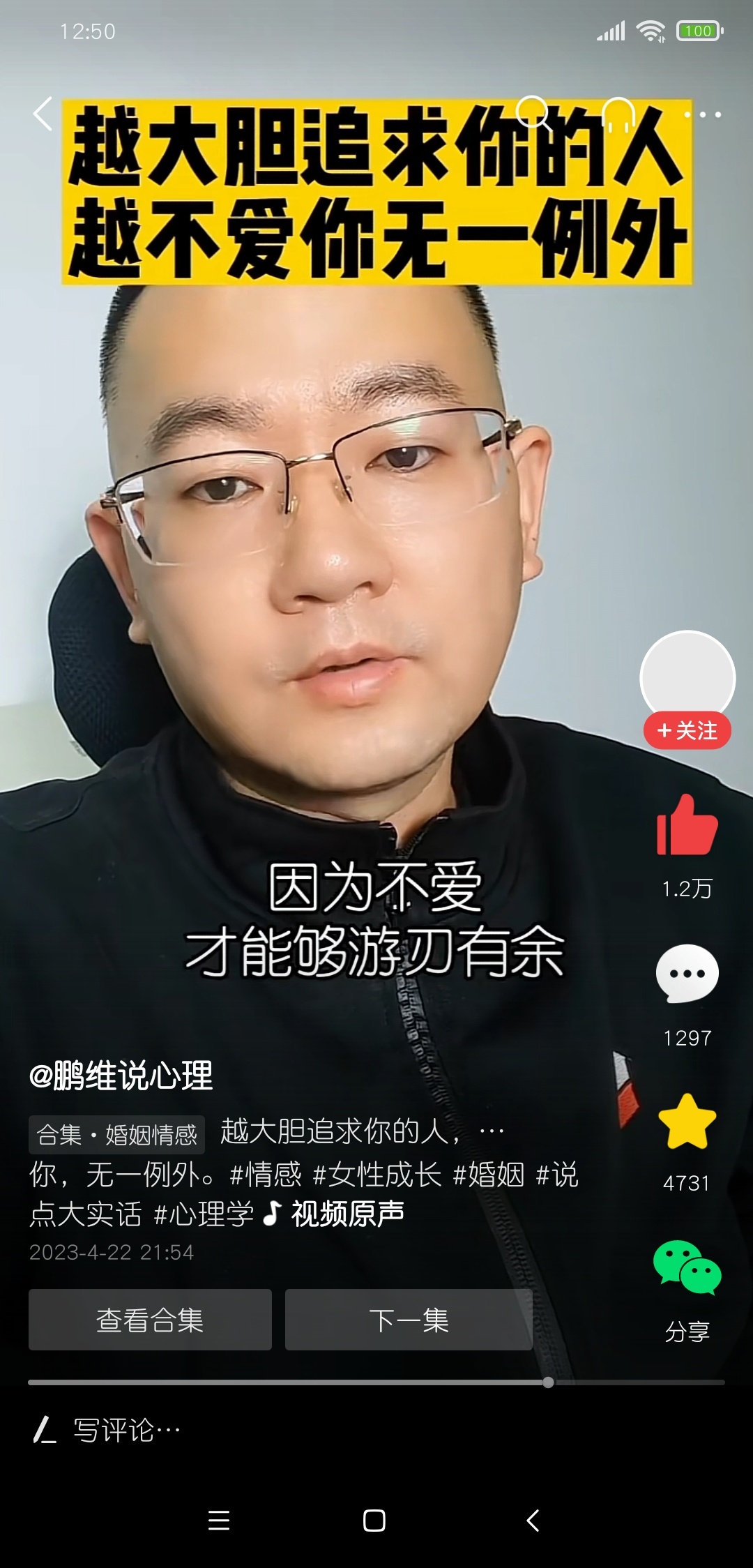Go back using the top-left arrow

coord(43,114)
